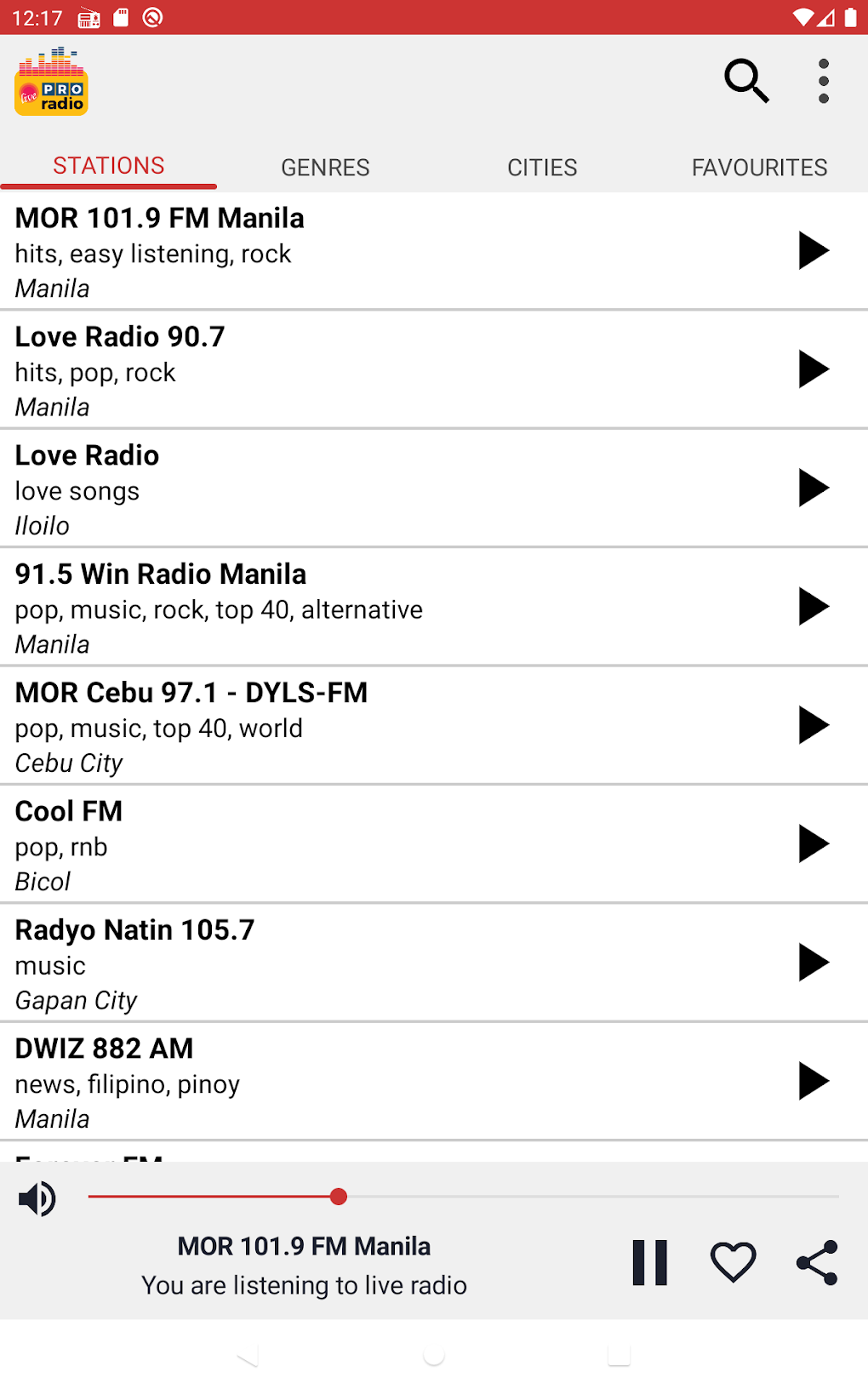The image size is (868, 1389).
Task: Open the MOR 101.9 FM Manila row
Action: point(340,252)
